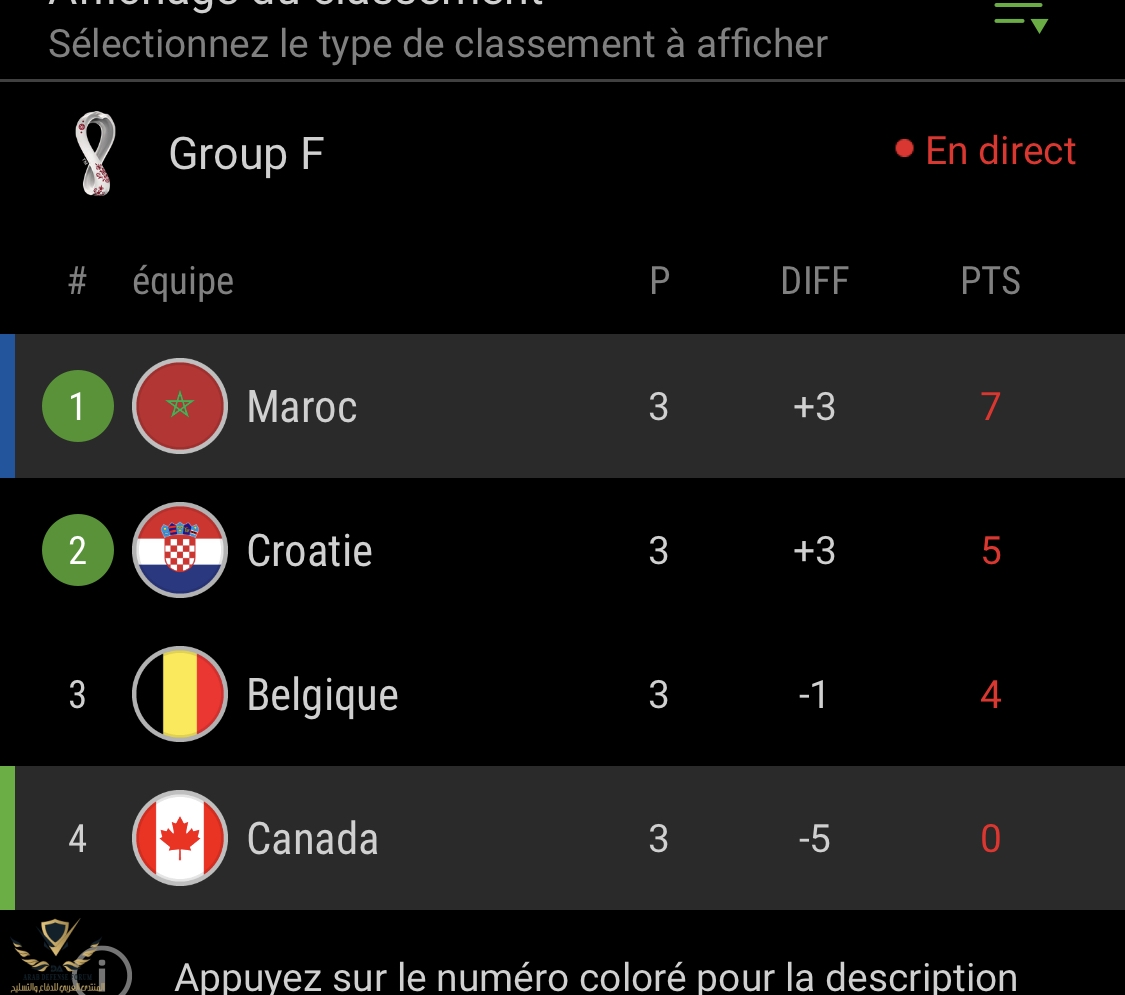View the Canada team row

point(312,839)
